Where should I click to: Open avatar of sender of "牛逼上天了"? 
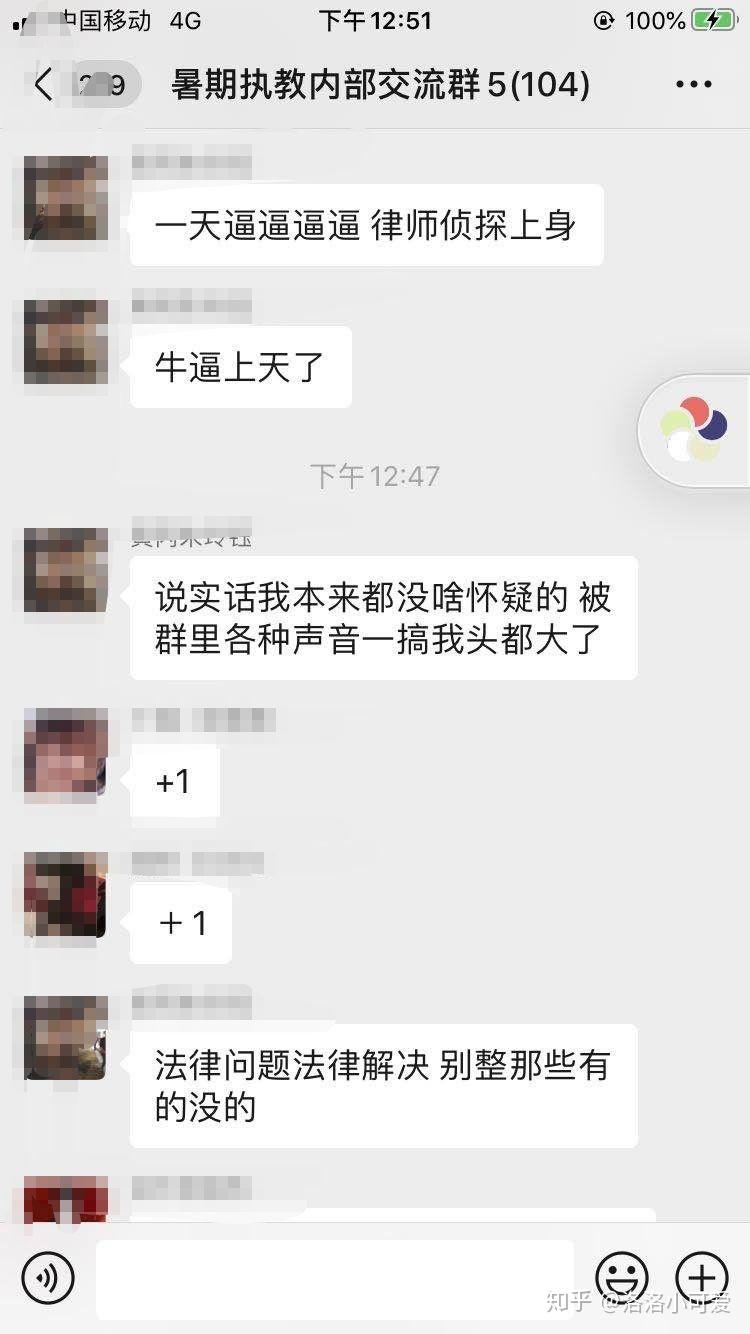pyautogui.click(x=66, y=342)
